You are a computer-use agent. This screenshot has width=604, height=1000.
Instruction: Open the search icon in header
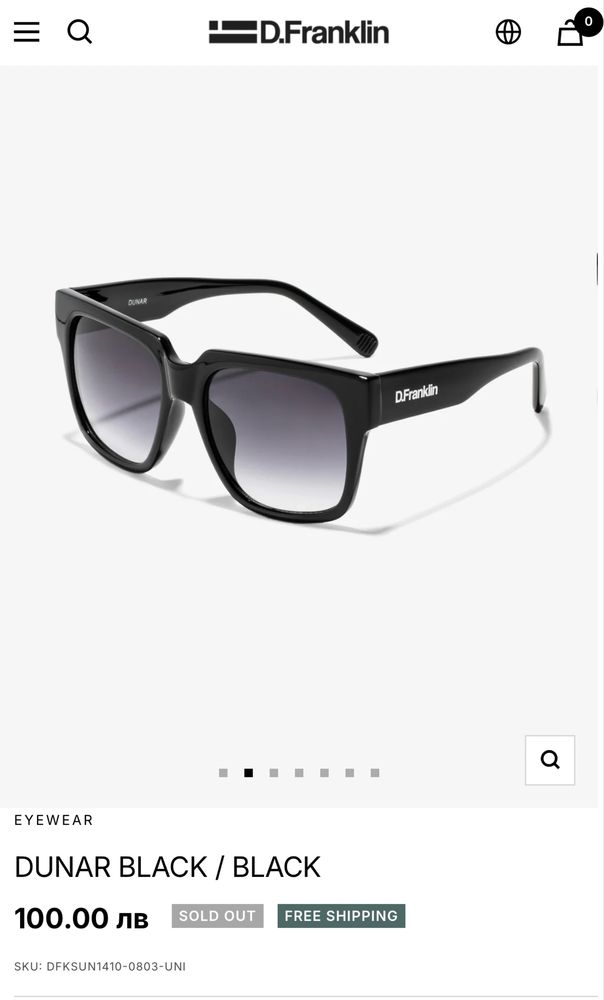pyautogui.click(x=80, y=32)
